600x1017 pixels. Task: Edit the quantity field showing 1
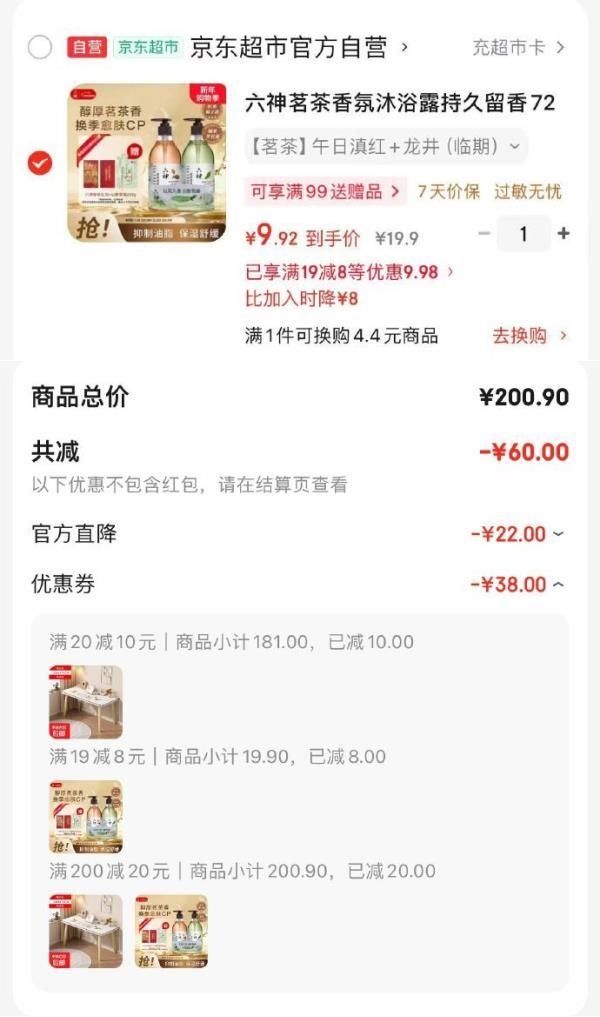pyautogui.click(x=523, y=234)
